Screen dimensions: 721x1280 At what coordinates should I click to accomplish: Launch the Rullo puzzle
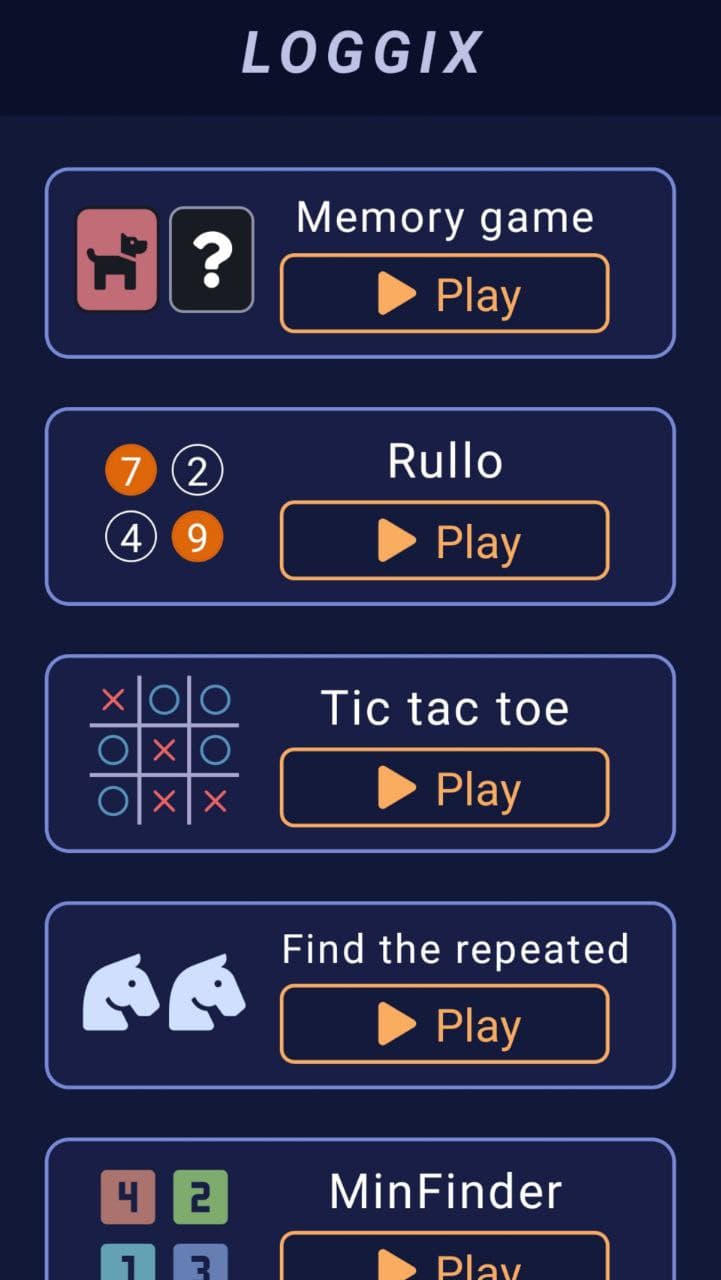(x=444, y=541)
